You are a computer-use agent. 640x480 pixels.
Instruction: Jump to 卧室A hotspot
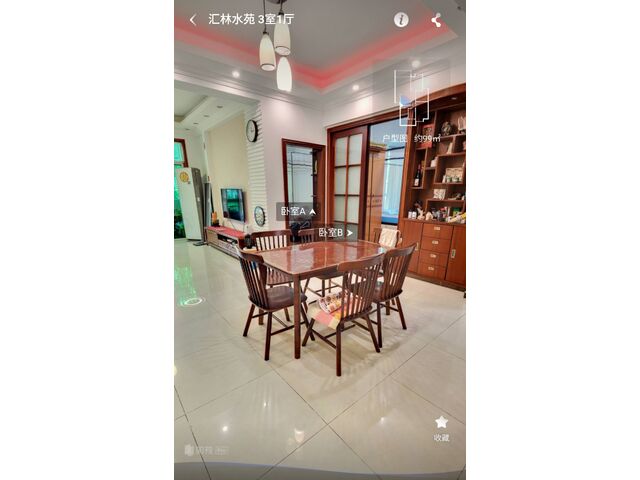click(x=298, y=211)
